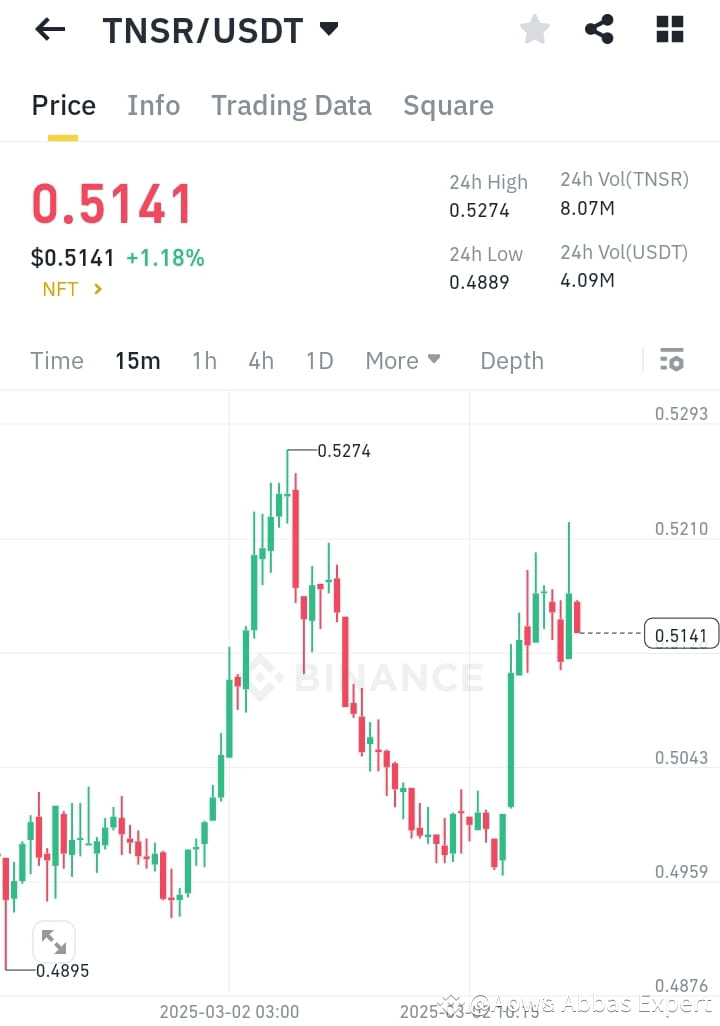Tap the 0.5141 current price label
Screen dimensions: 720x1026
pyautogui.click(x=681, y=633)
